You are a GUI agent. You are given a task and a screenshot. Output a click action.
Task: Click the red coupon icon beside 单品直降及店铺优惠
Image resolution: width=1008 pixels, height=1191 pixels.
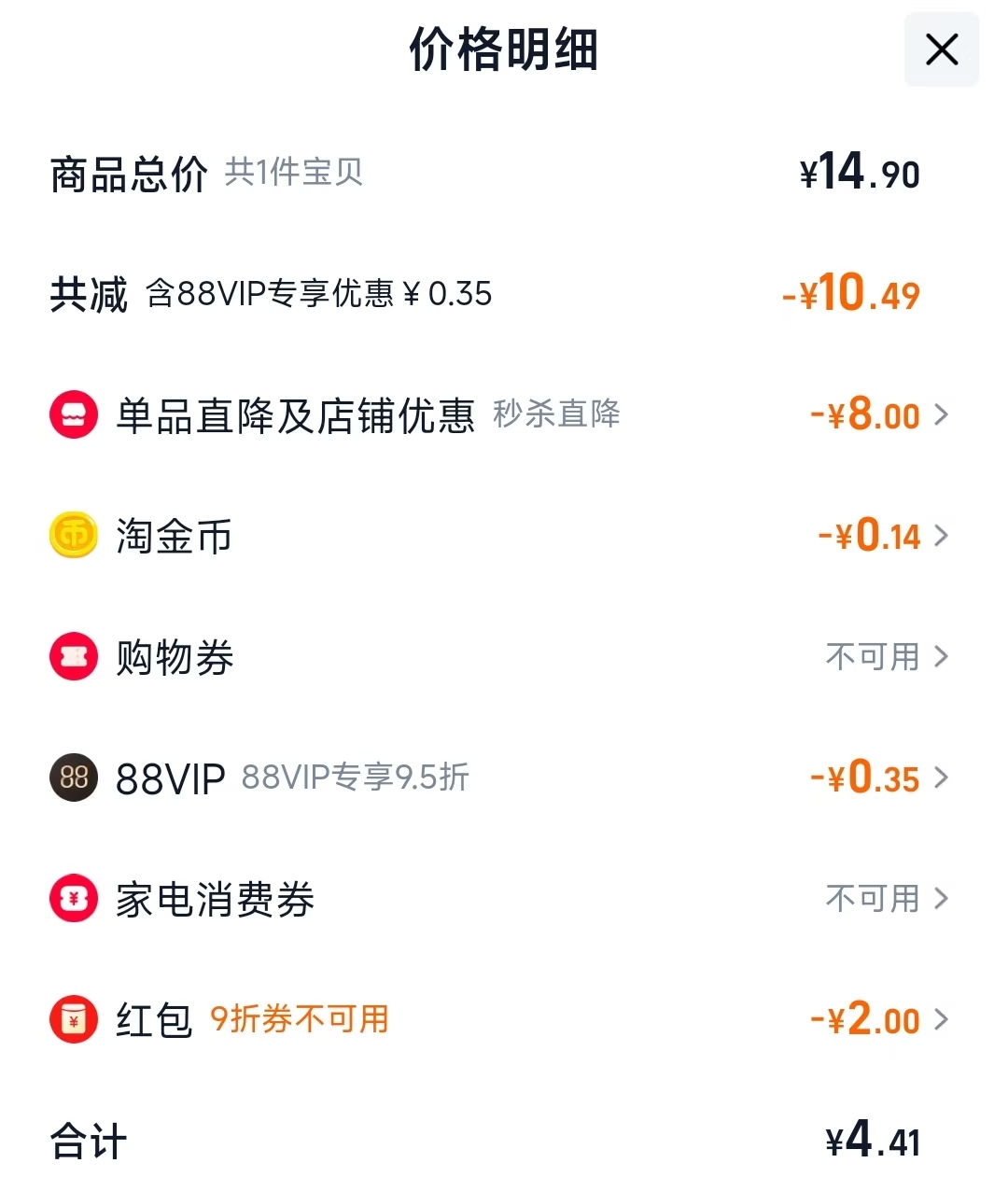pyautogui.click(x=73, y=414)
